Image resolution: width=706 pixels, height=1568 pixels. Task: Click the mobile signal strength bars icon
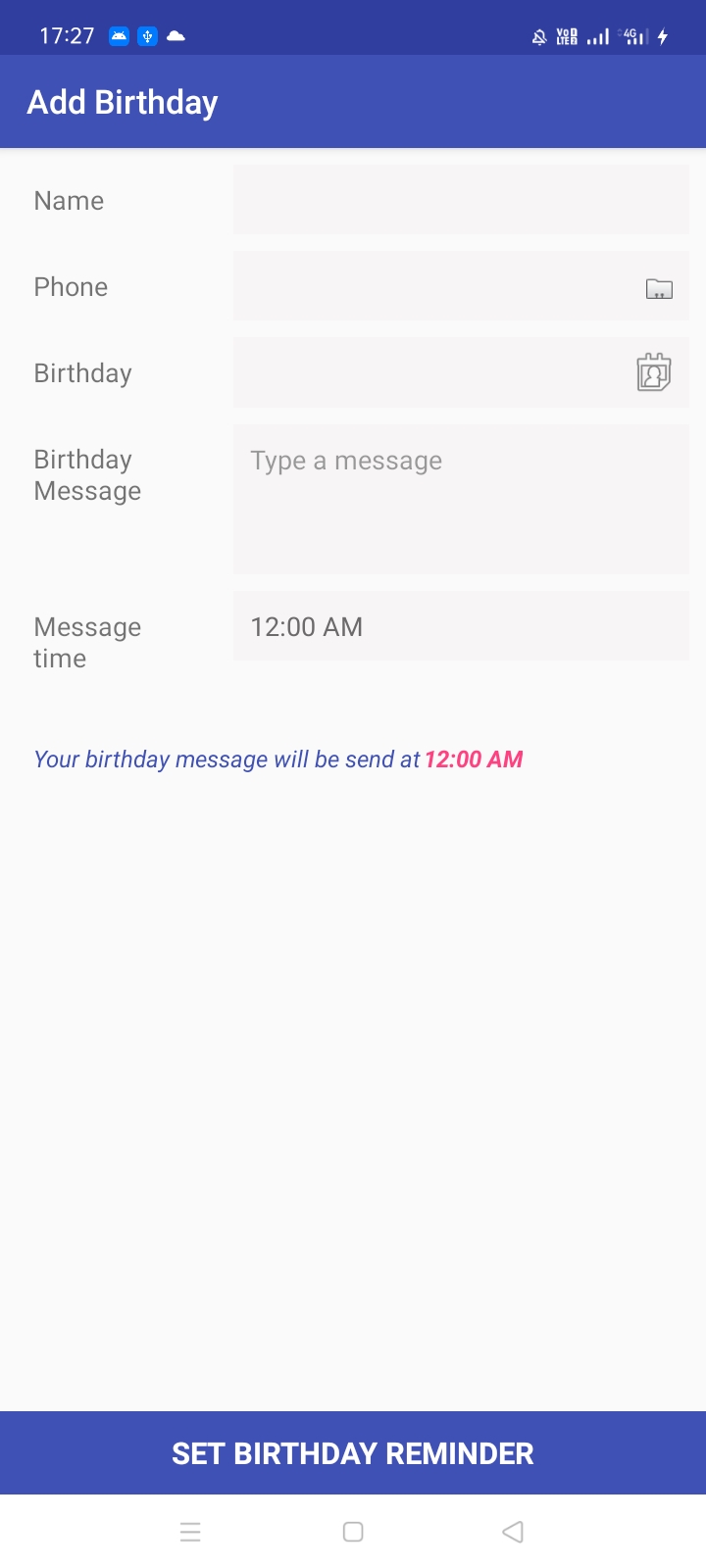point(596,36)
